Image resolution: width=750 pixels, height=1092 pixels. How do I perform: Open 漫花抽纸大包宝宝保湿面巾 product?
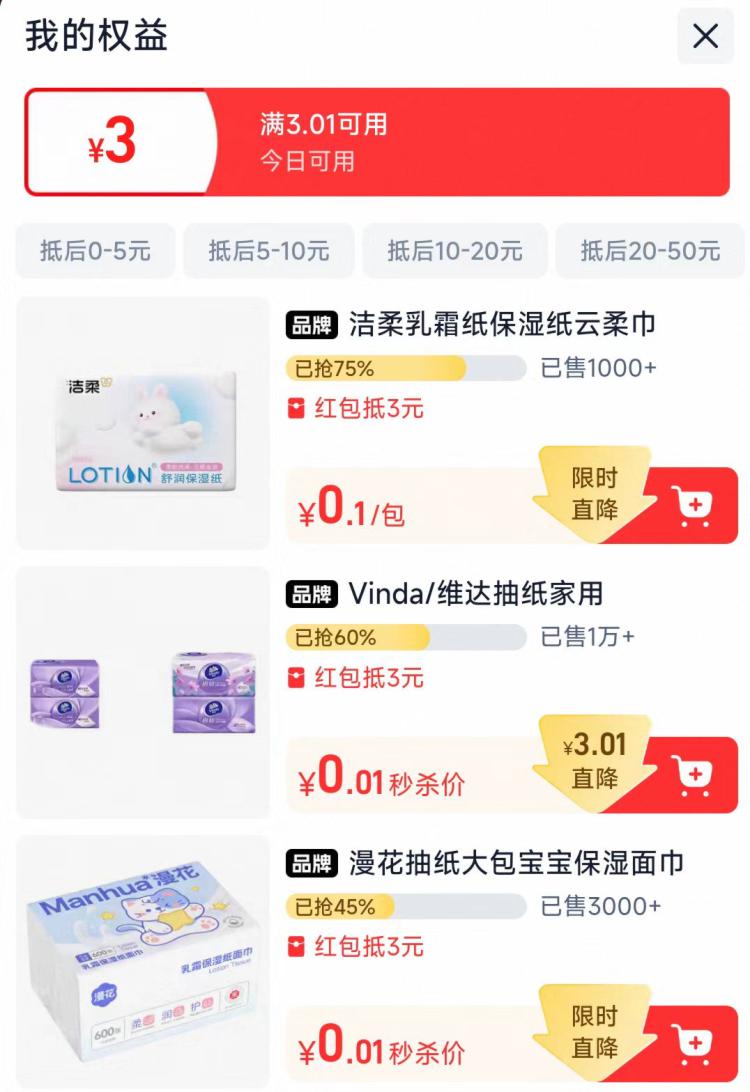coord(516,863)
